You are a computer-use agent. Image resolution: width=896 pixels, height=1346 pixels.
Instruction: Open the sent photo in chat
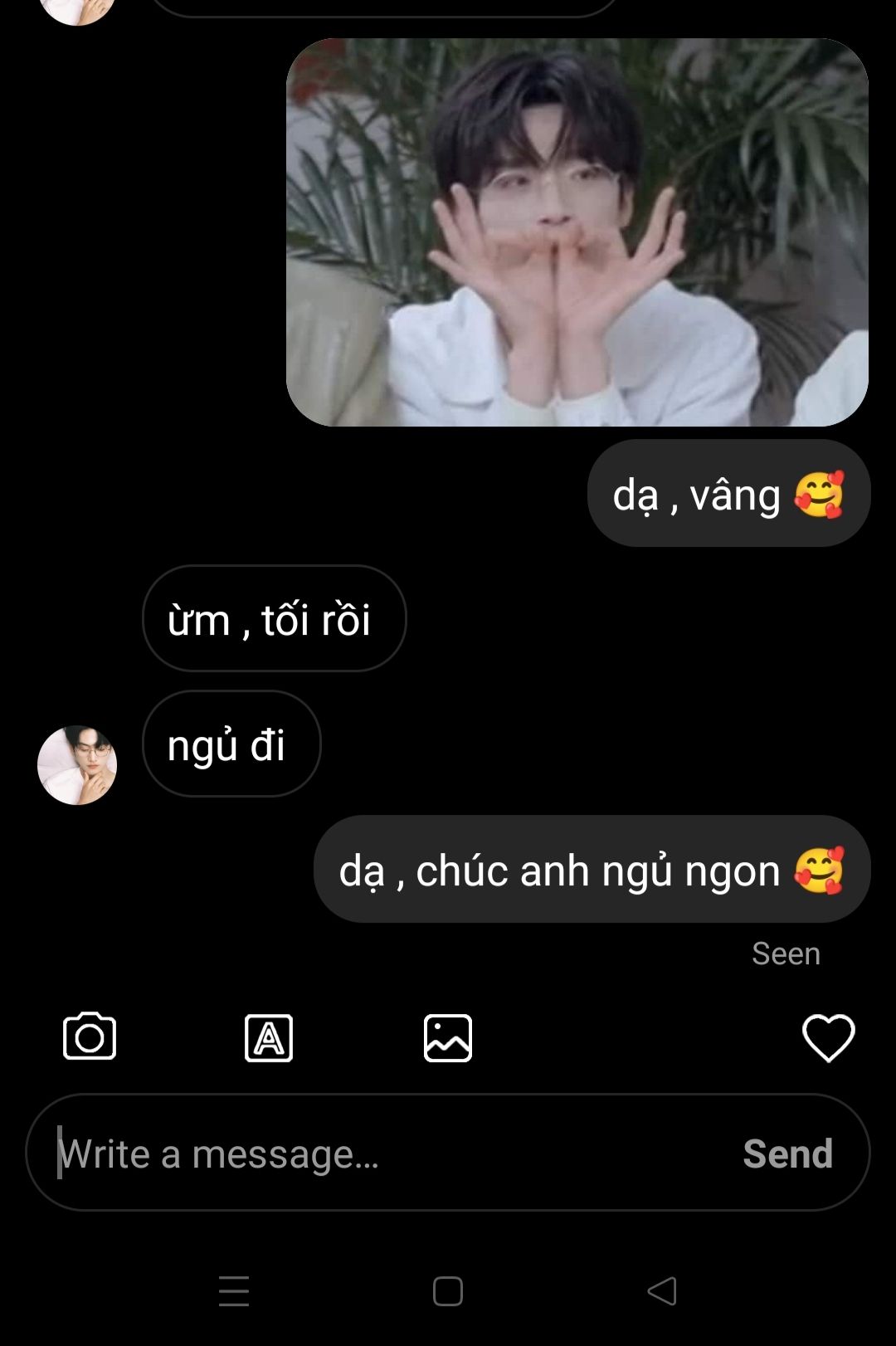[x=577, y=232]
